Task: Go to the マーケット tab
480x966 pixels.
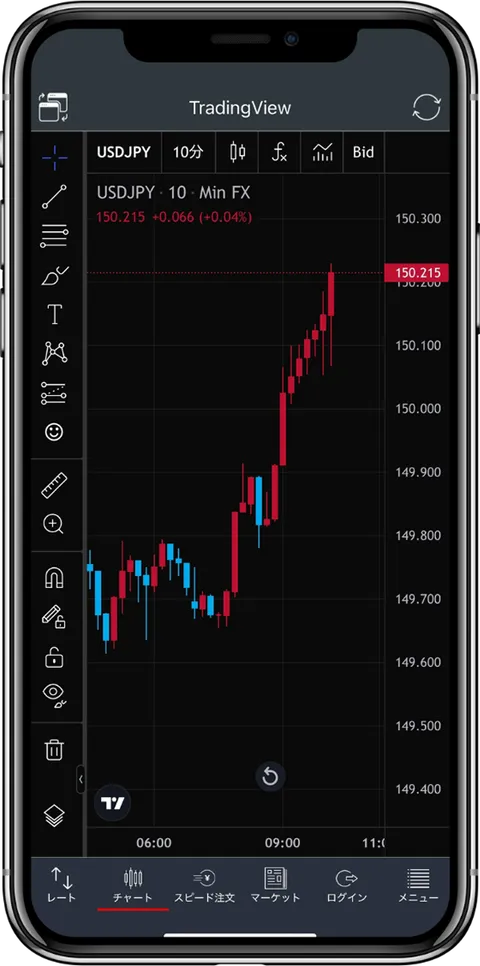Action: tap(275, 885)
